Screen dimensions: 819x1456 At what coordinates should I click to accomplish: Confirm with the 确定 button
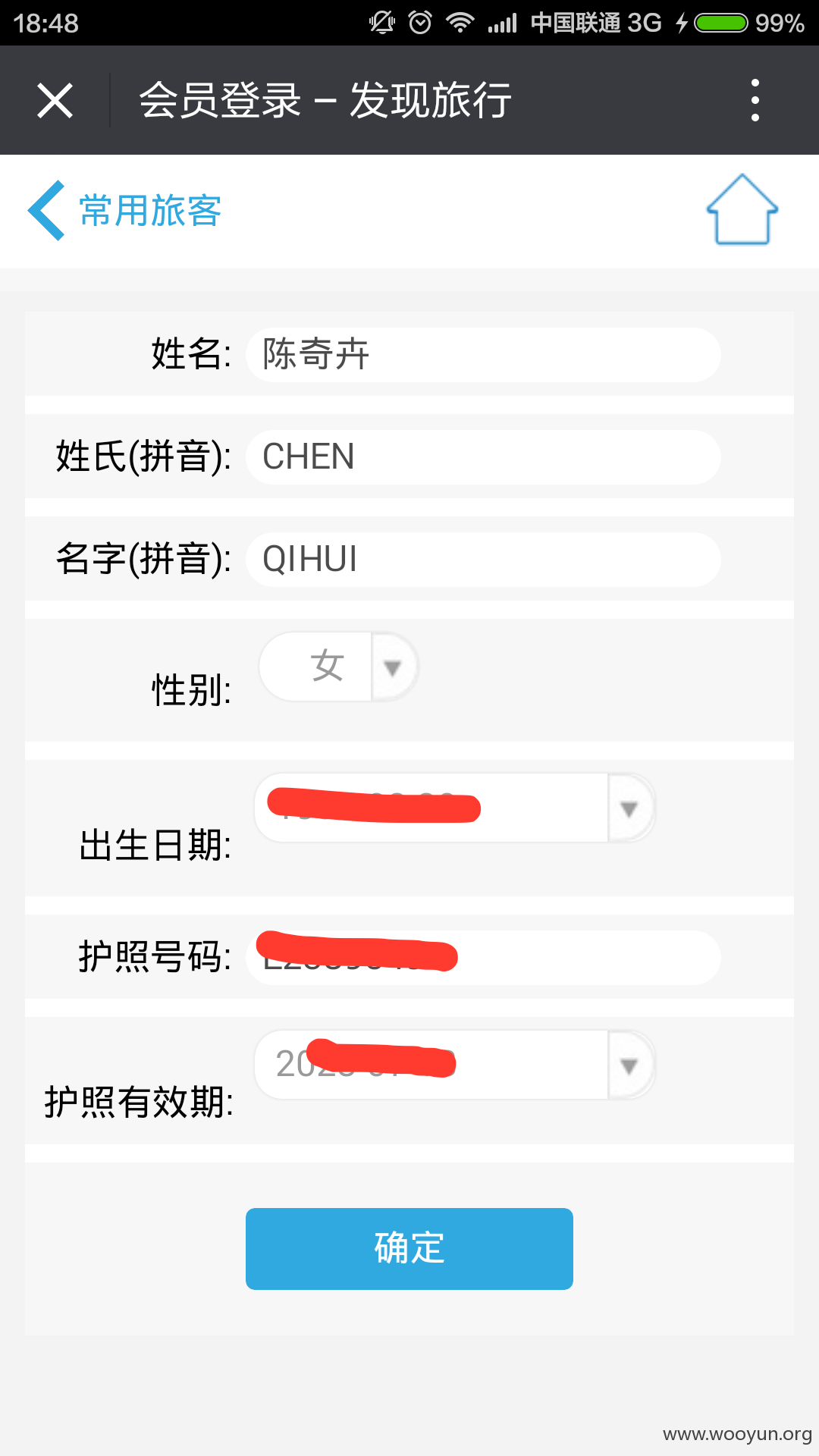tap(409, 1249)
